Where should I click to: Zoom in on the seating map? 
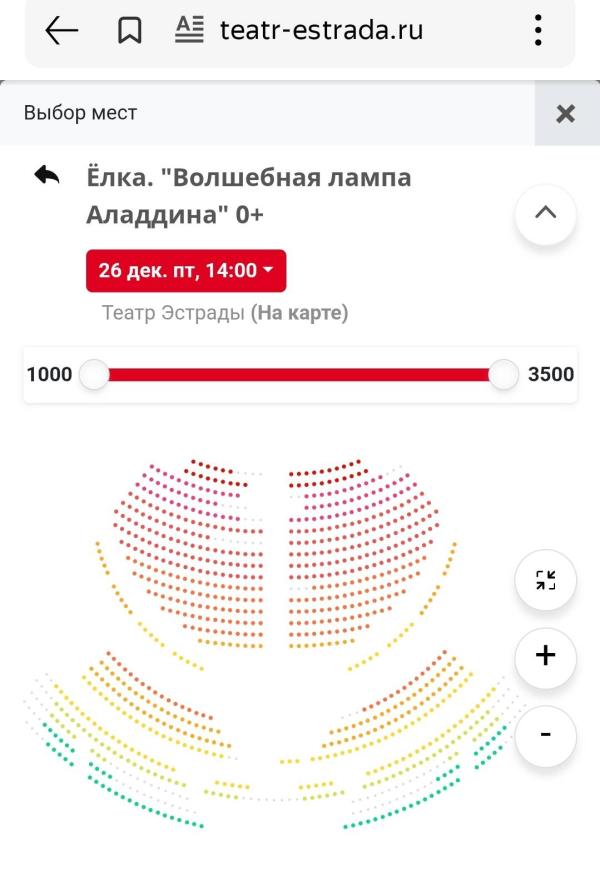tap(545, 657)
